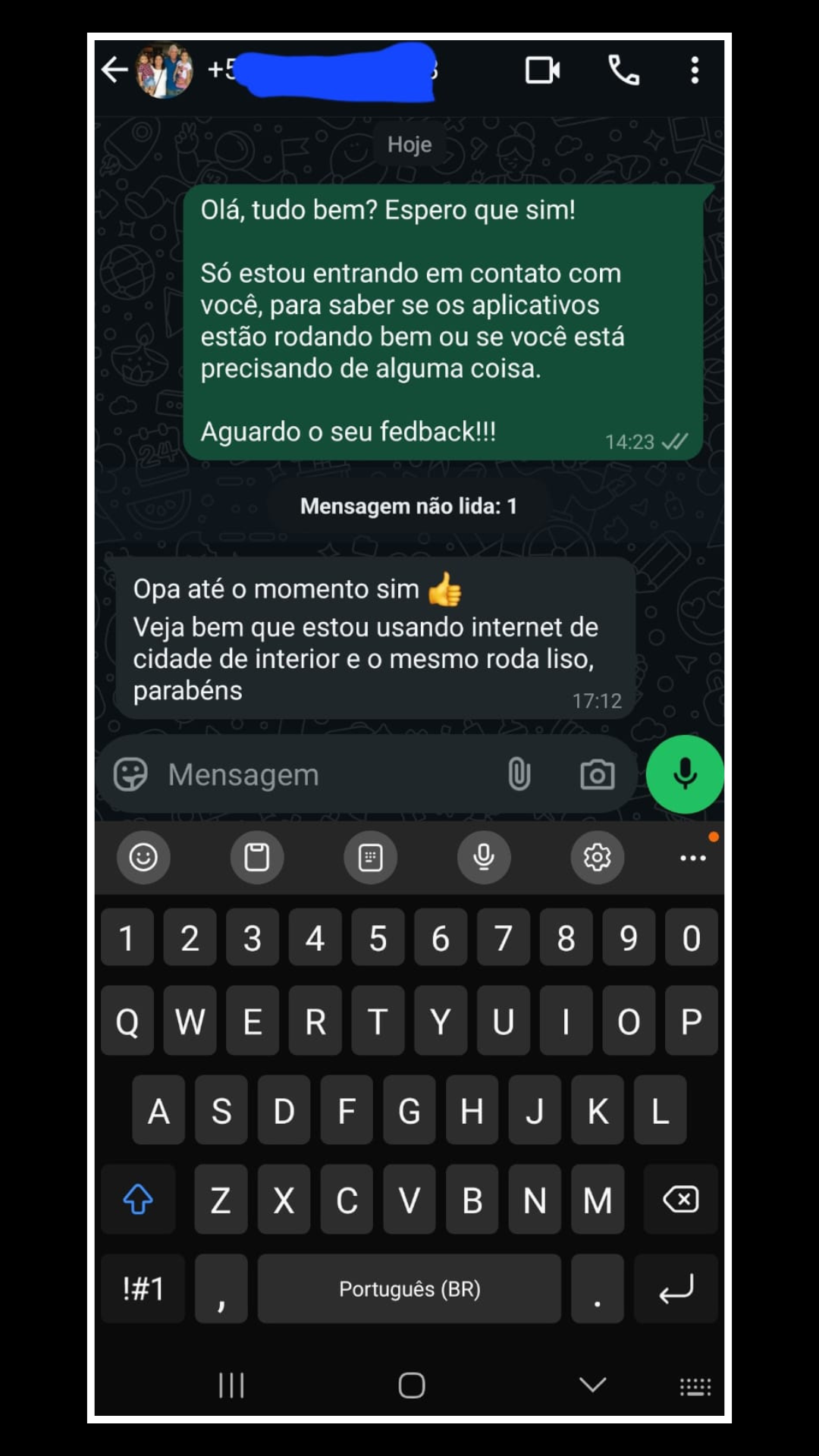Open the camera from the message bar
The width and height of the screenshot is (819, 1456).
tap(598, 775)
